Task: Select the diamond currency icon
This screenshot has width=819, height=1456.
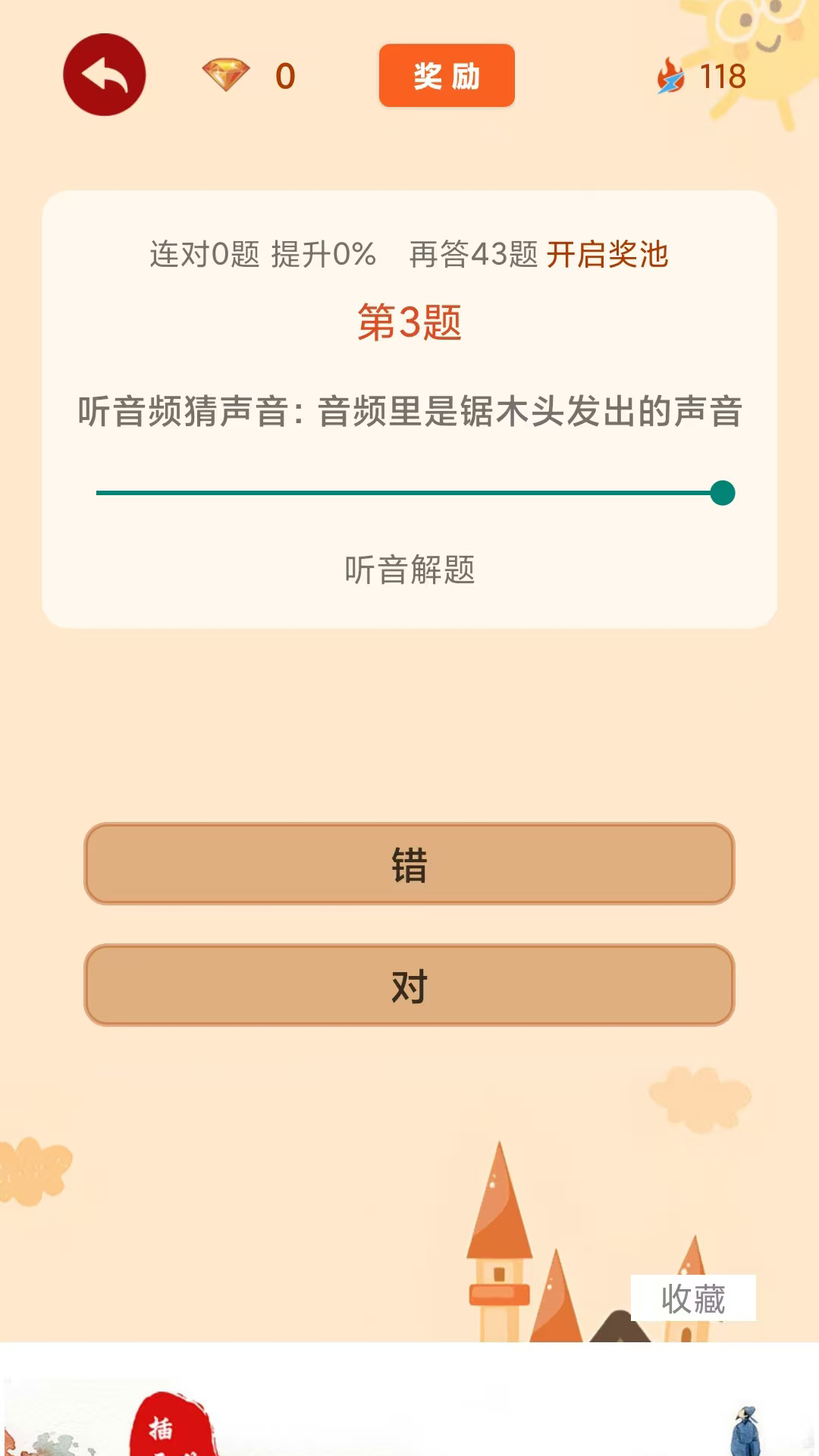Action: 227,75
